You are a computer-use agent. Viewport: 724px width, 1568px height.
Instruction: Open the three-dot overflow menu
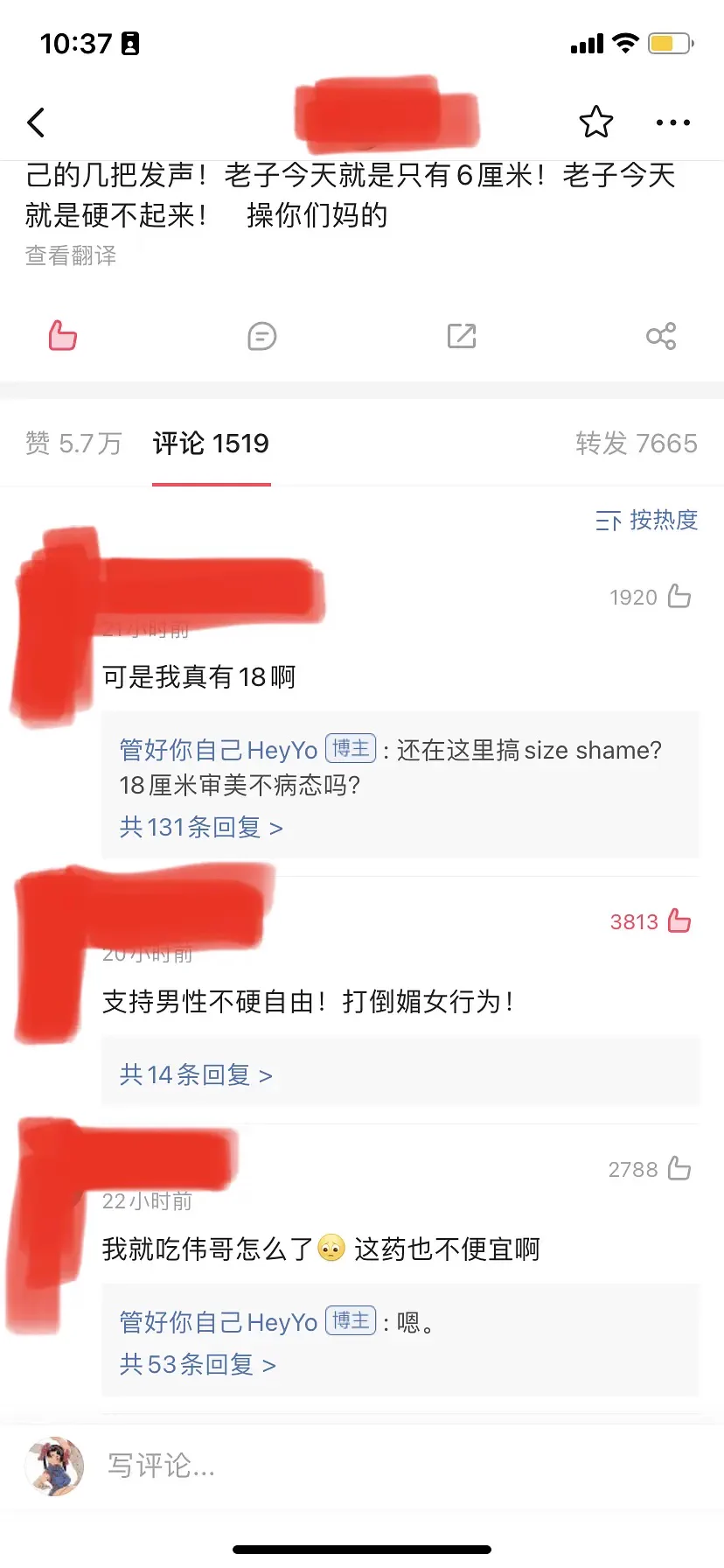[x=673, y=122]
